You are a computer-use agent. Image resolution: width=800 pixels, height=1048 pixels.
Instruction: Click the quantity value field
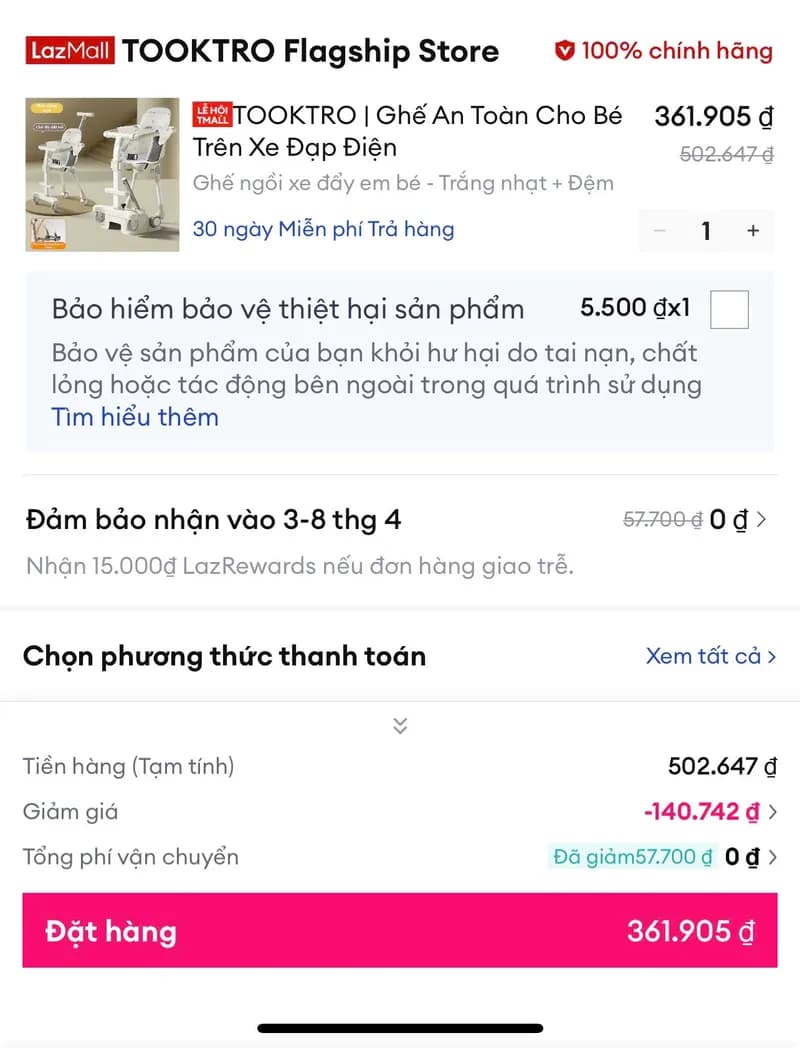tap(706, 231)
